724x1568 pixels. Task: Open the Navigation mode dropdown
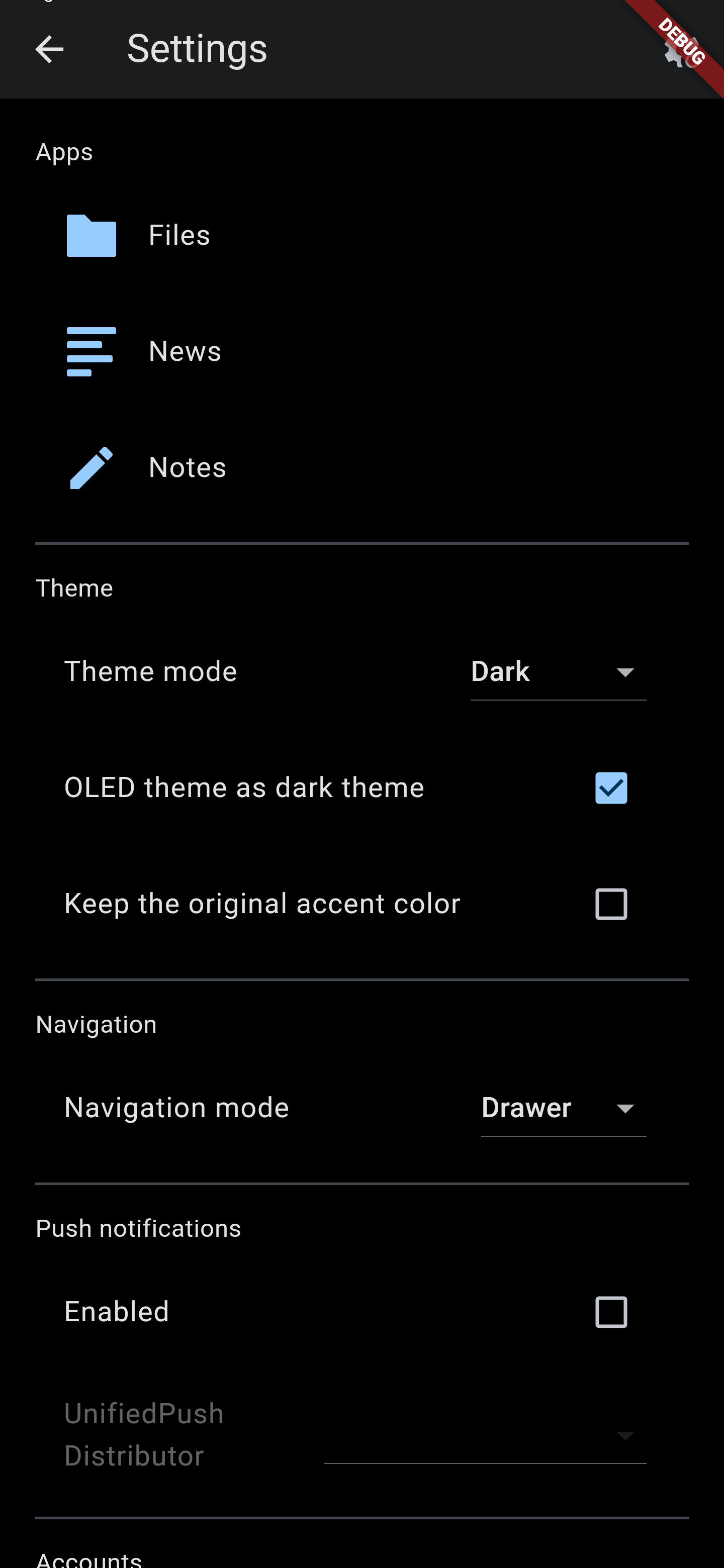point(563,1108)
